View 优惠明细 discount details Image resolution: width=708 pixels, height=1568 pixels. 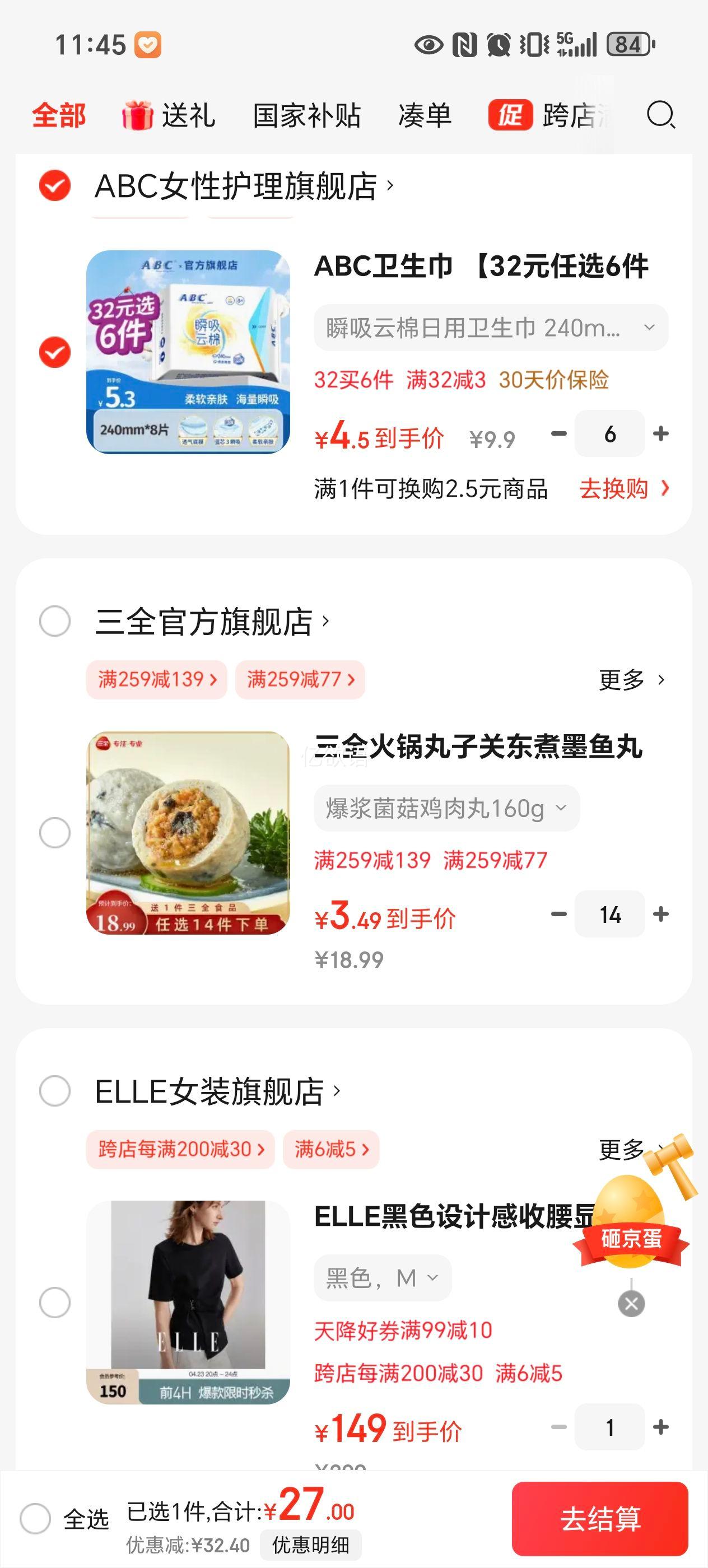click(x=310, y=1545)
